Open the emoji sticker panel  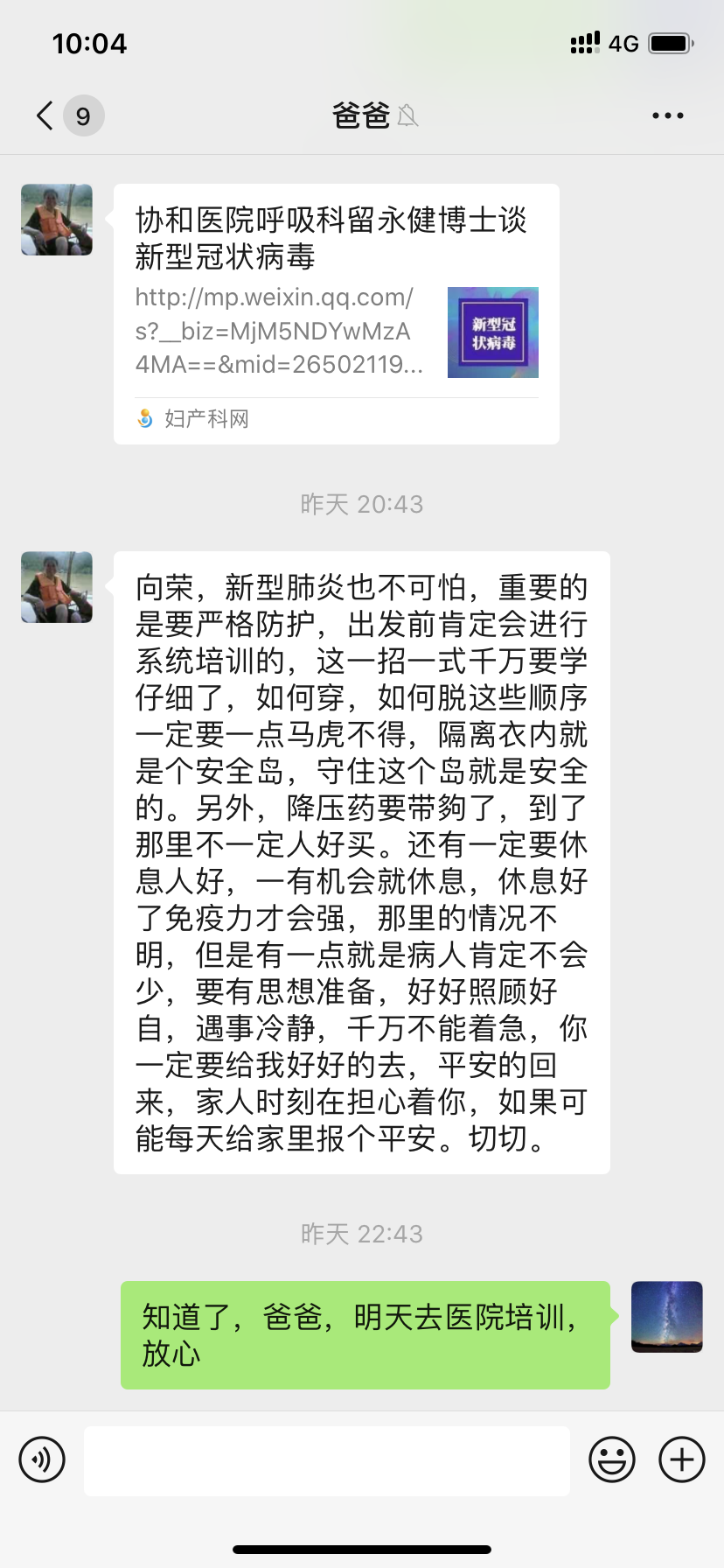click(x=612, y=1459)
